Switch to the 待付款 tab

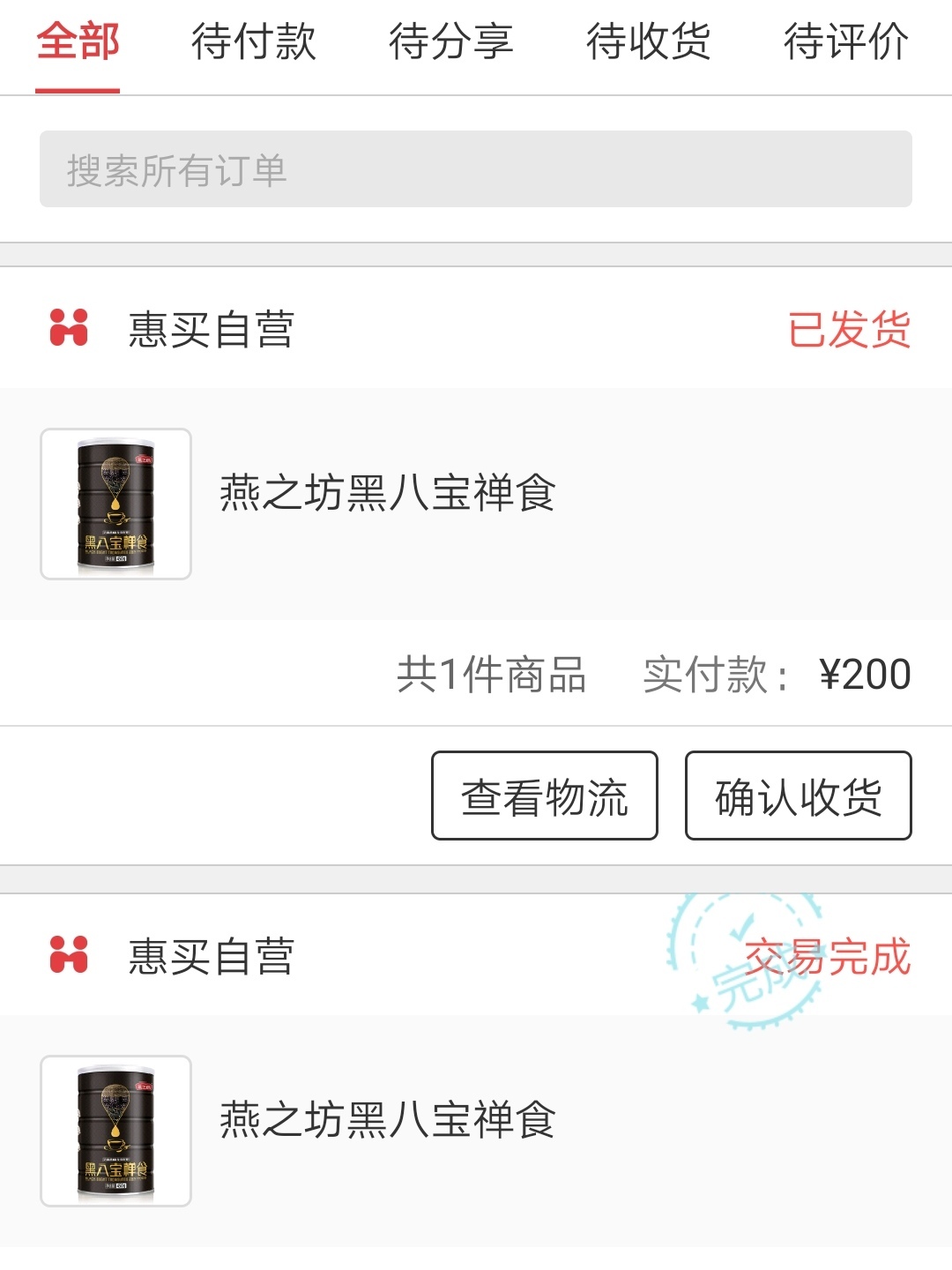[253, 42]
